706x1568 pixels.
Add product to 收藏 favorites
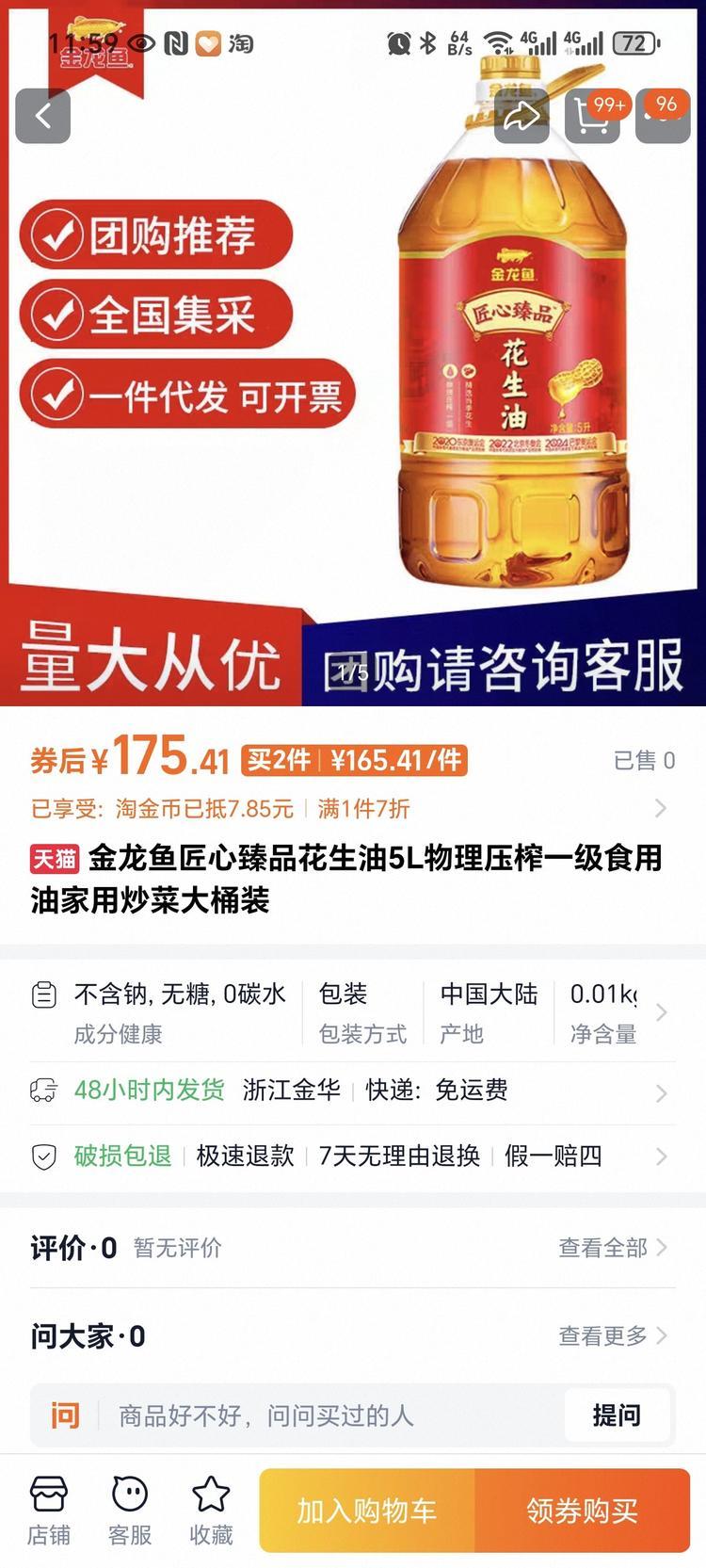pyautogui.click(x=211, y=1511)
